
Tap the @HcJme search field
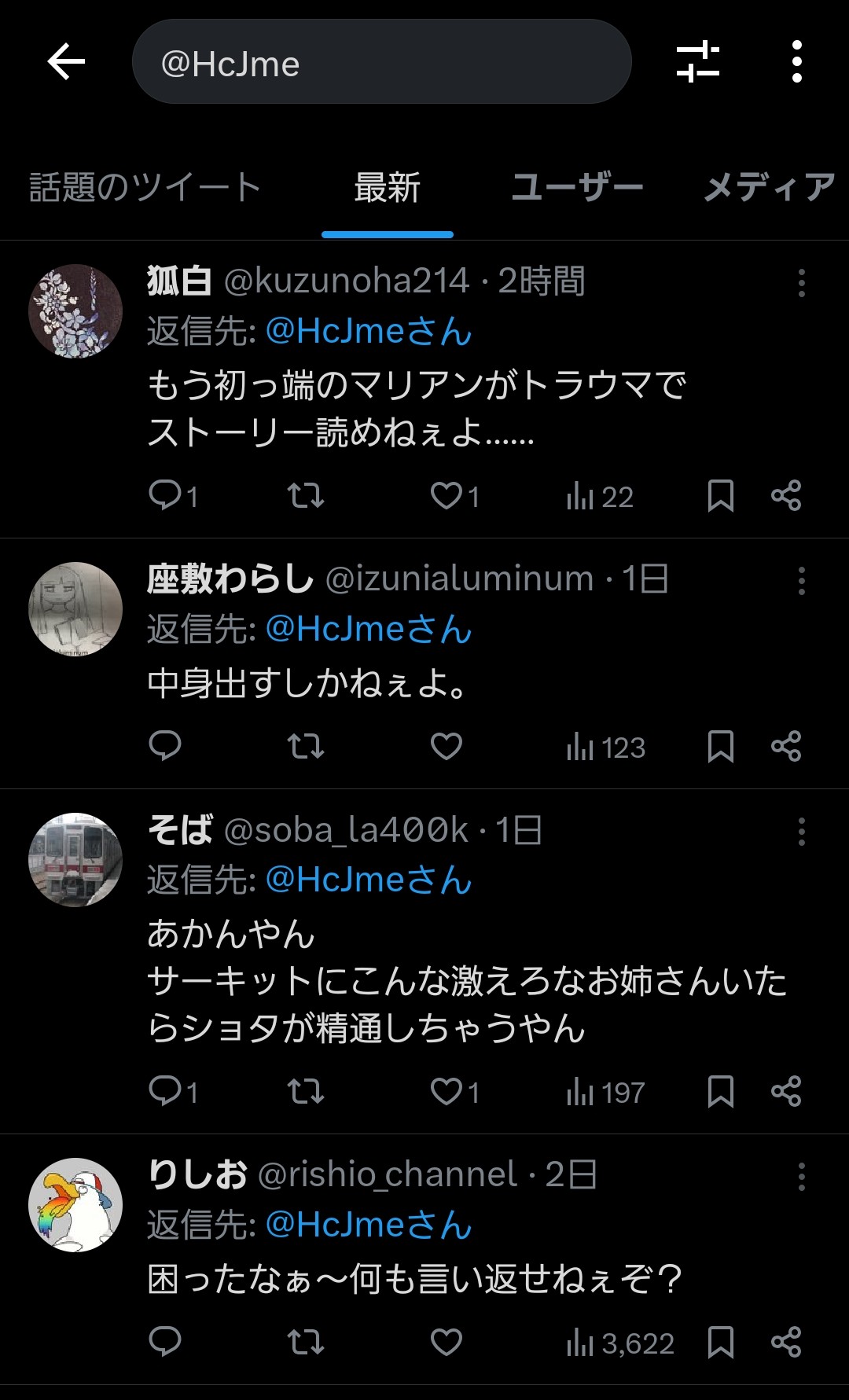click(x=381, y=62)
